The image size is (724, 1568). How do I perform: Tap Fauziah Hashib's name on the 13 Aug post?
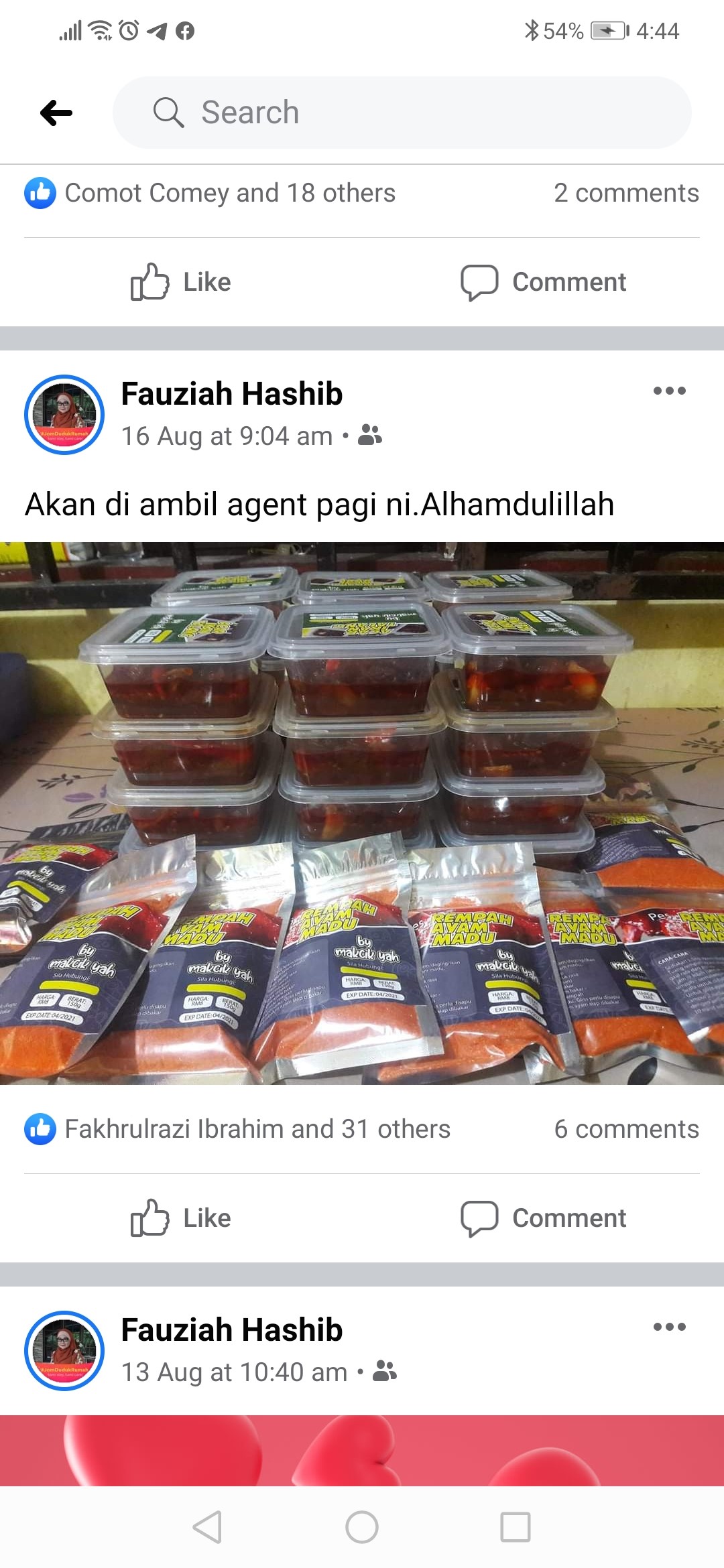(231, 1329)
